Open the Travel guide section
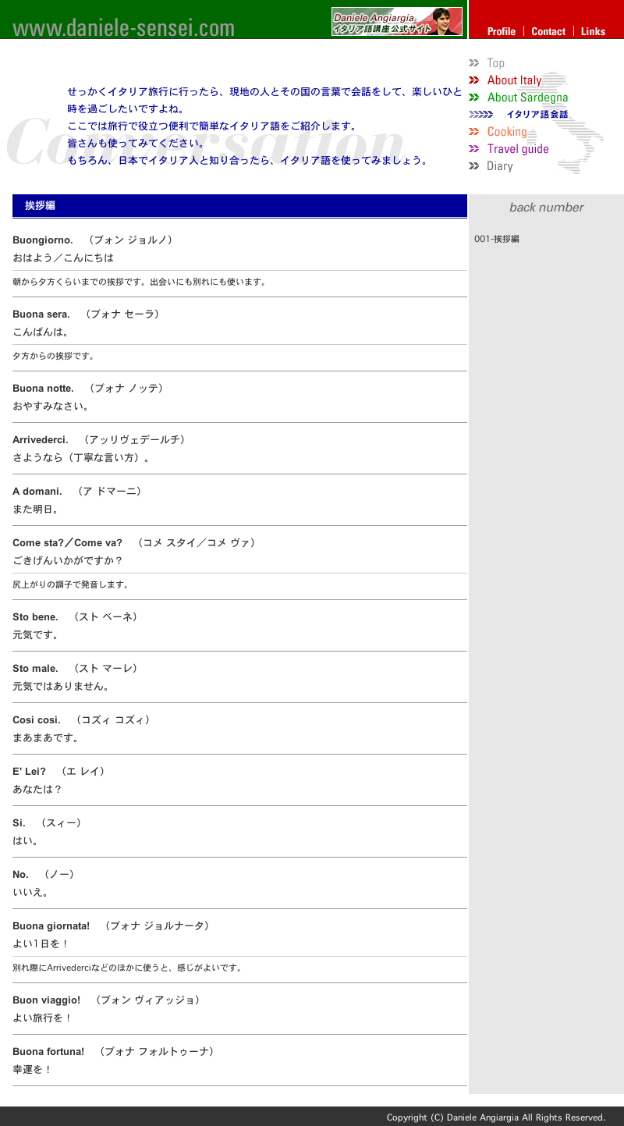 pyautogui.click(x=517, y=149)
